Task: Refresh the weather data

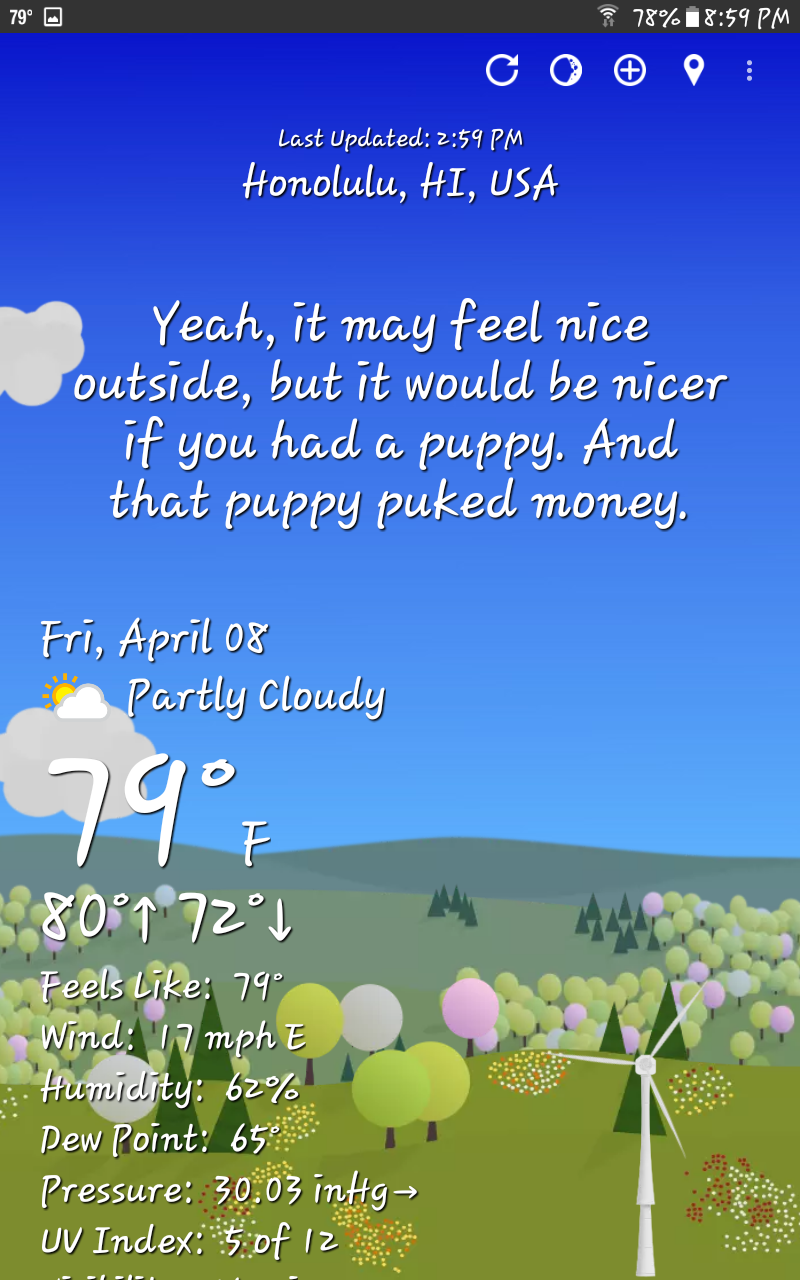Action: coord(502,70)
